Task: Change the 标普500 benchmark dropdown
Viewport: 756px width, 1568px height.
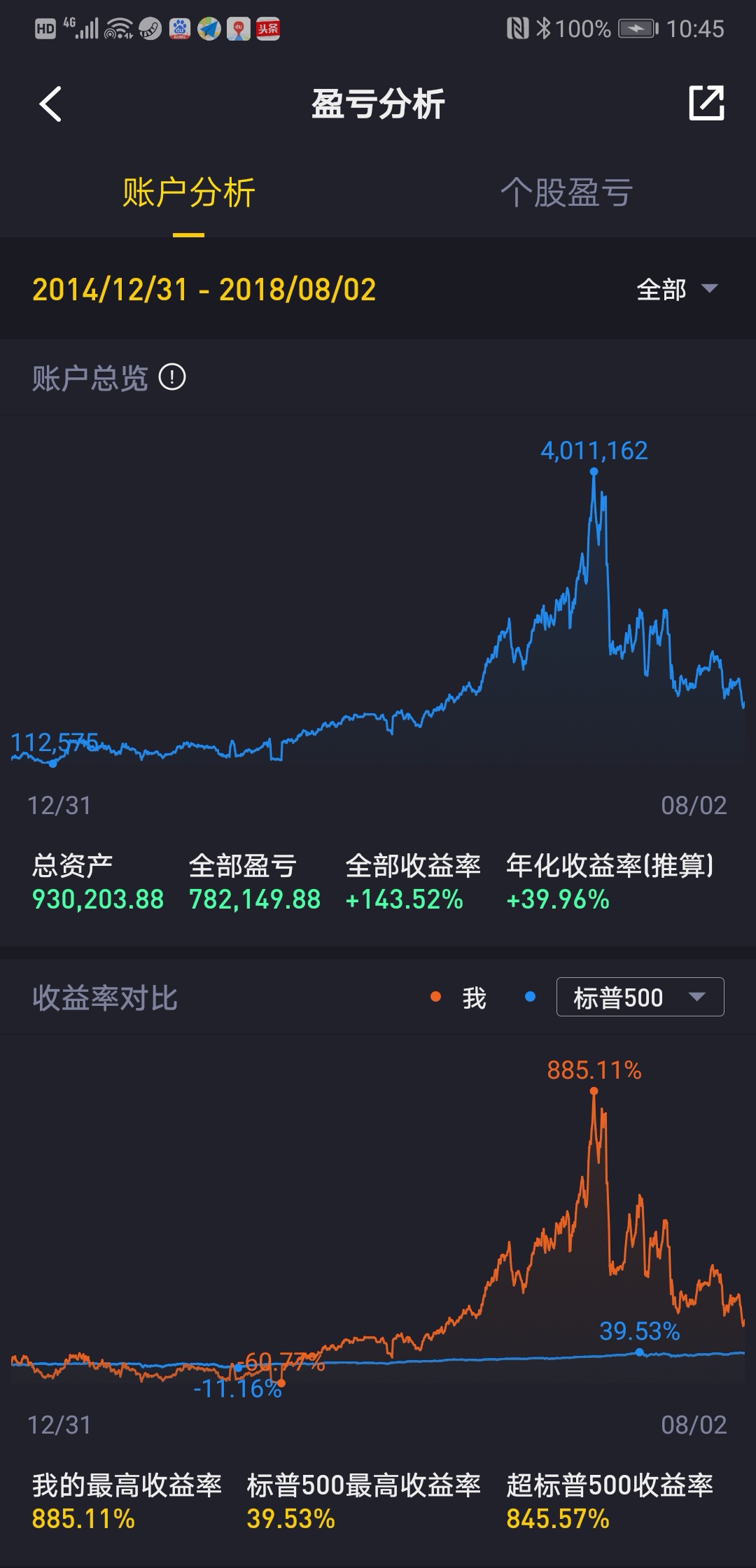Action: click(x=640, y=997)
